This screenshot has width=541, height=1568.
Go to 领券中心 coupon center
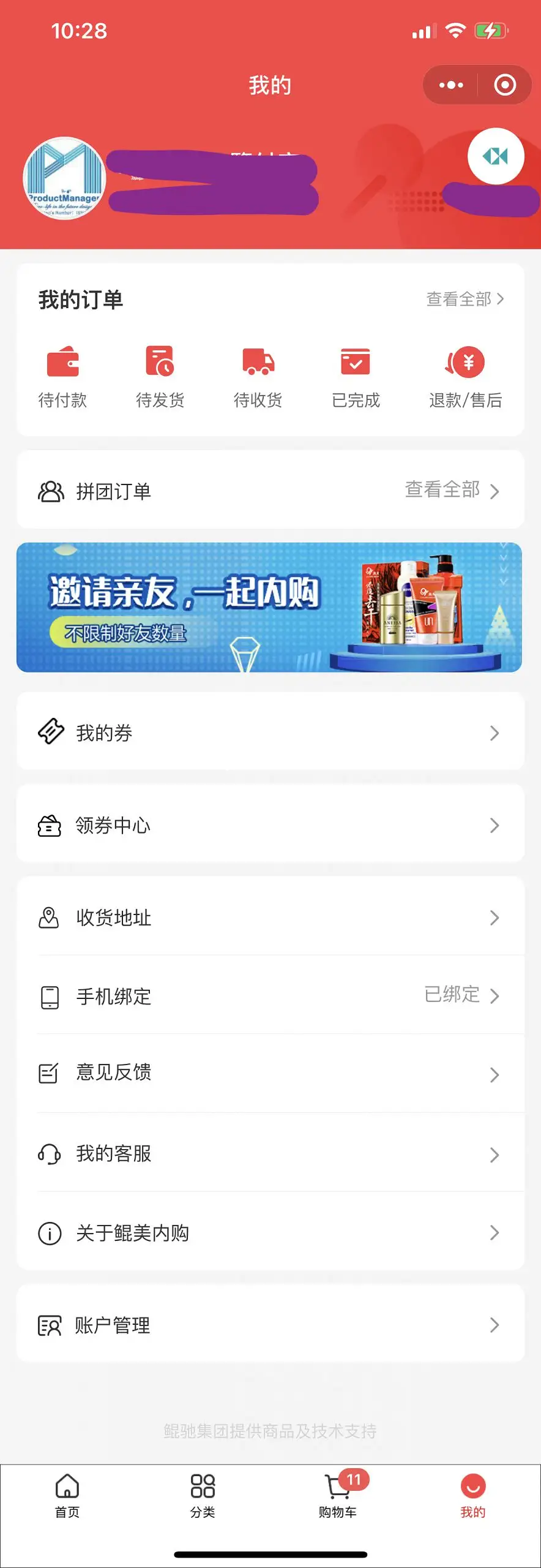pos(270,825)
